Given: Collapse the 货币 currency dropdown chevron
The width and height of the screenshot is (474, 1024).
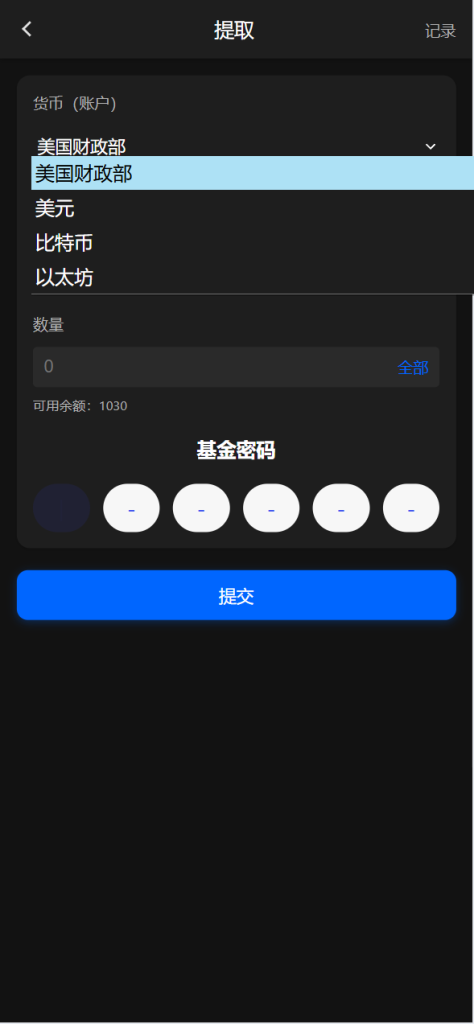Looking at the screenshot, I should pos(430,146).
